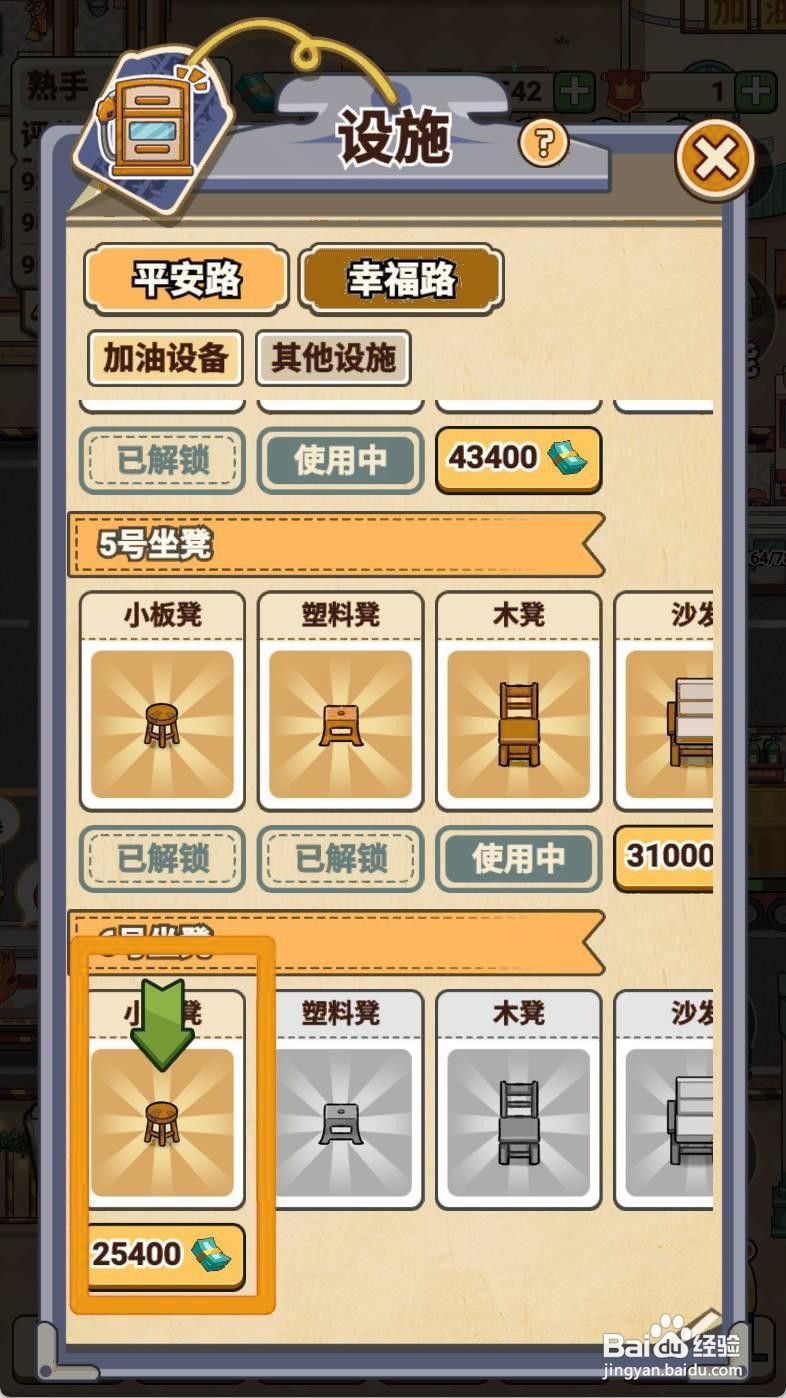Toggle the 使用中 state for 木凳
Image resolution: width=786 pixels, height=1398 pixels.
pyautogui.click(x=519, y=858)
